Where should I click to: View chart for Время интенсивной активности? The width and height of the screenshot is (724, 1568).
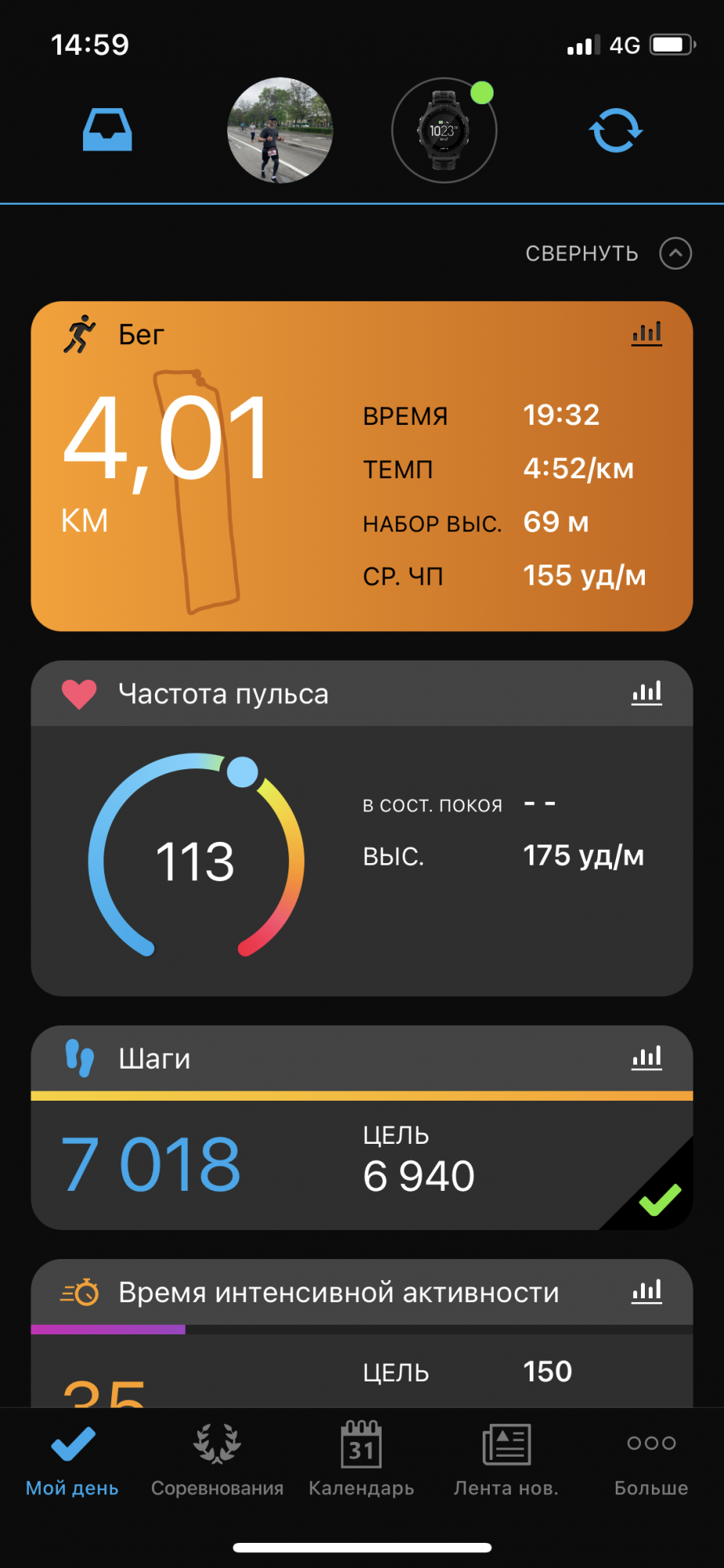(646, 1291)
